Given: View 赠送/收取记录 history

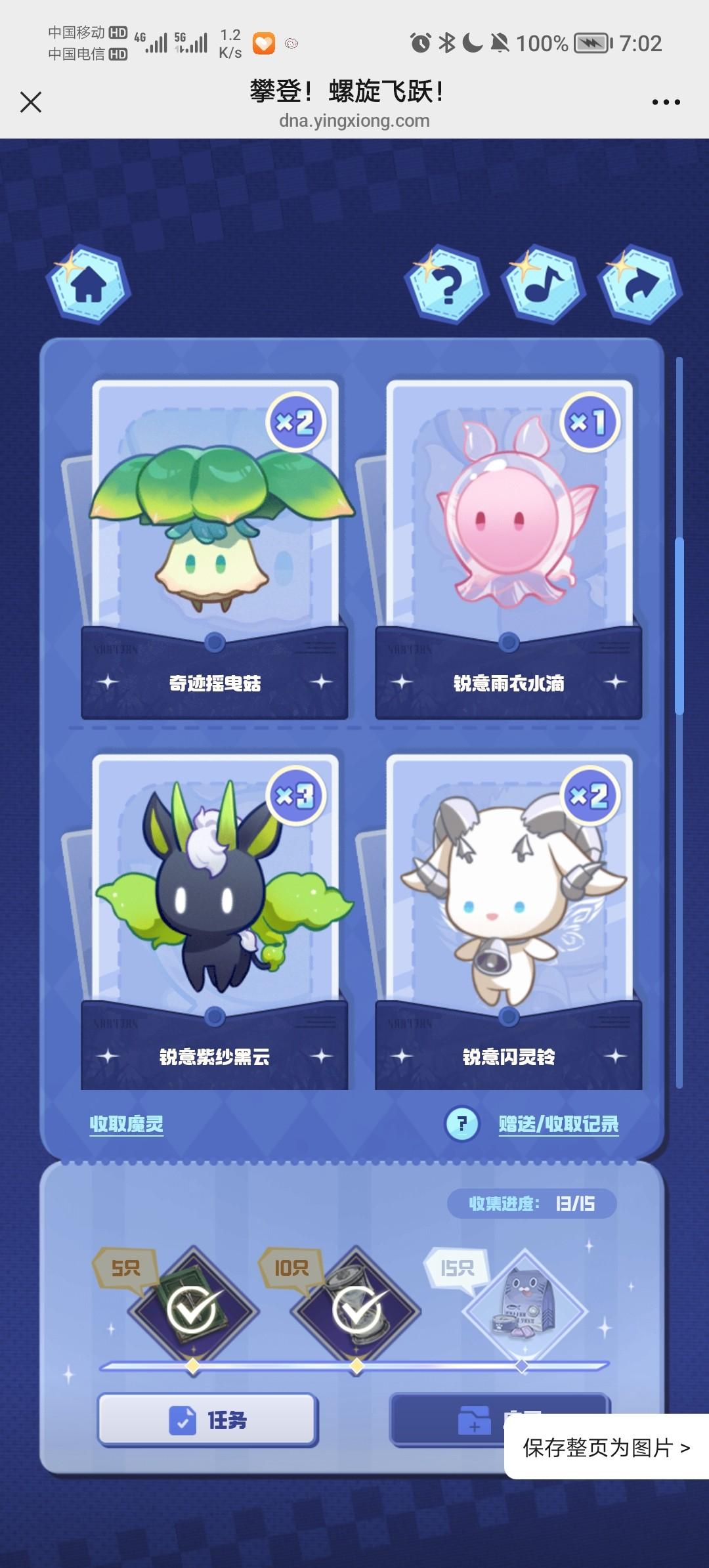Looking at the screenshot, I should [558, 1124].
